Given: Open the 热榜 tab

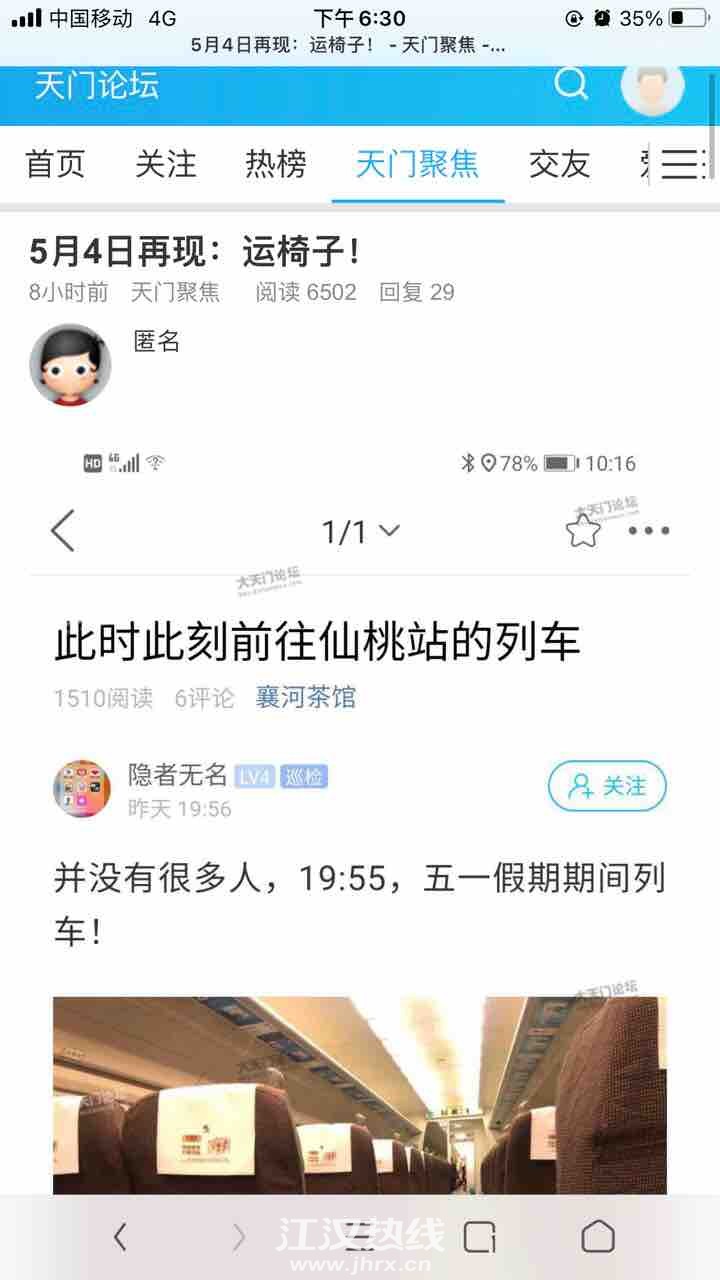Looking at the screenshot, I should (276, 164).
